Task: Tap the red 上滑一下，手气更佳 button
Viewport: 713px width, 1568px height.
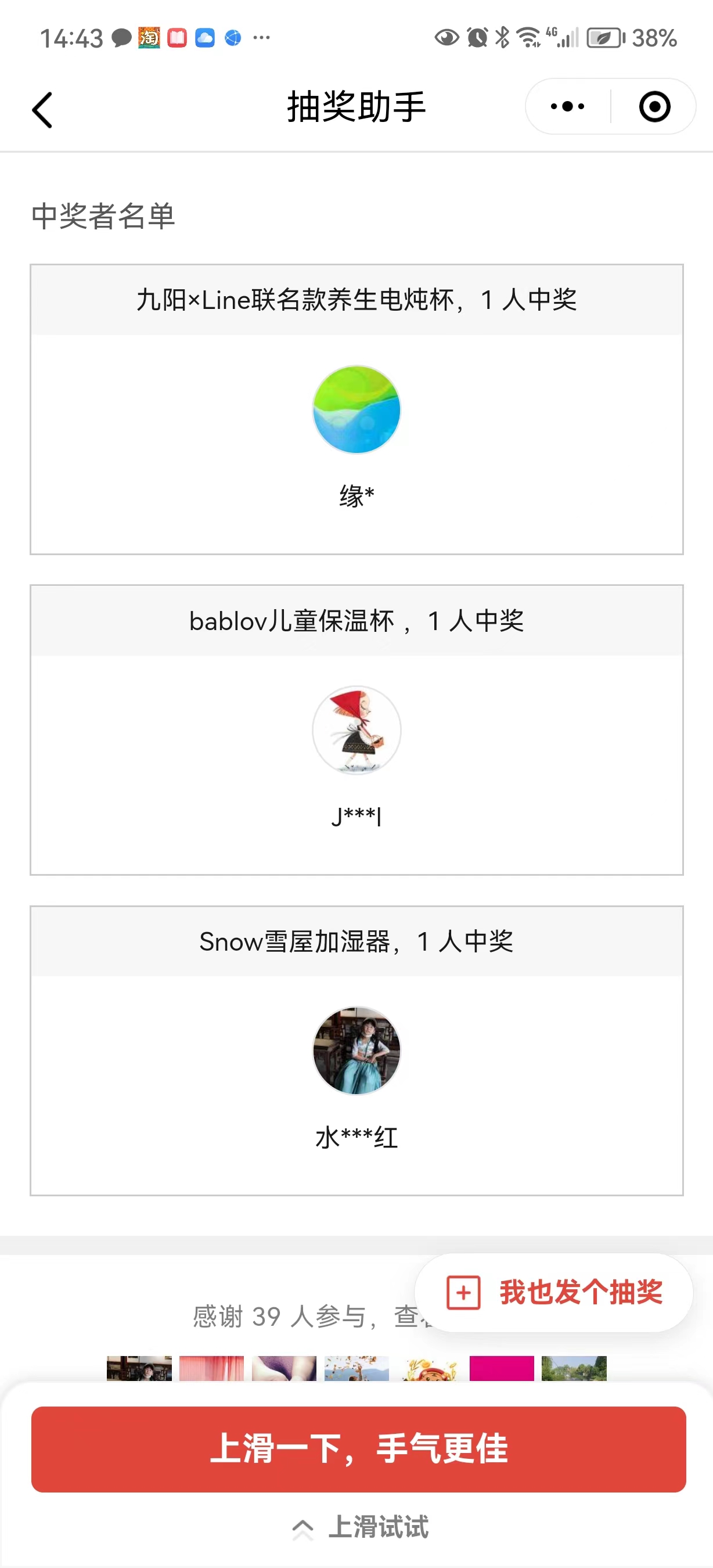Action: pos(358,1449)
